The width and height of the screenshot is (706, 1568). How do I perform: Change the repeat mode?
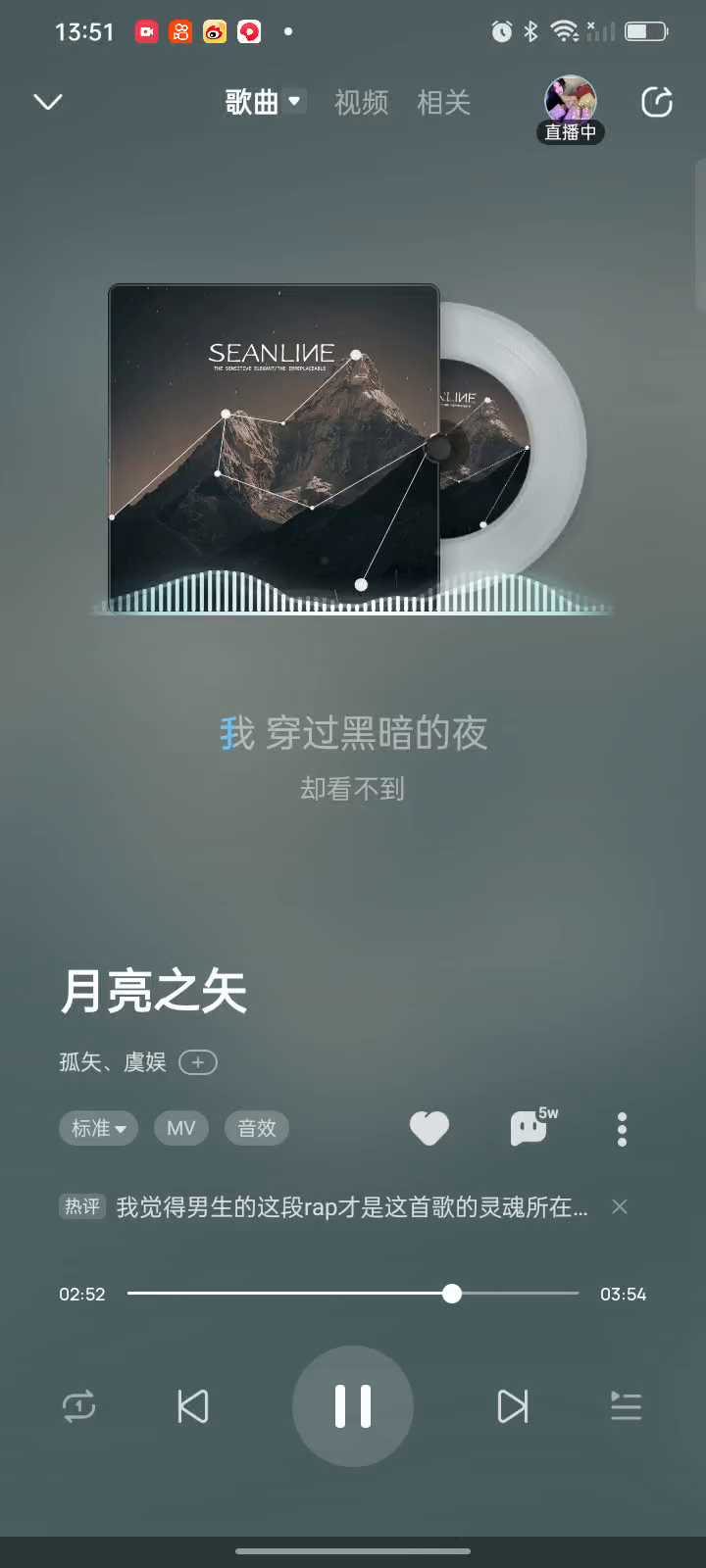[78, 1406]
